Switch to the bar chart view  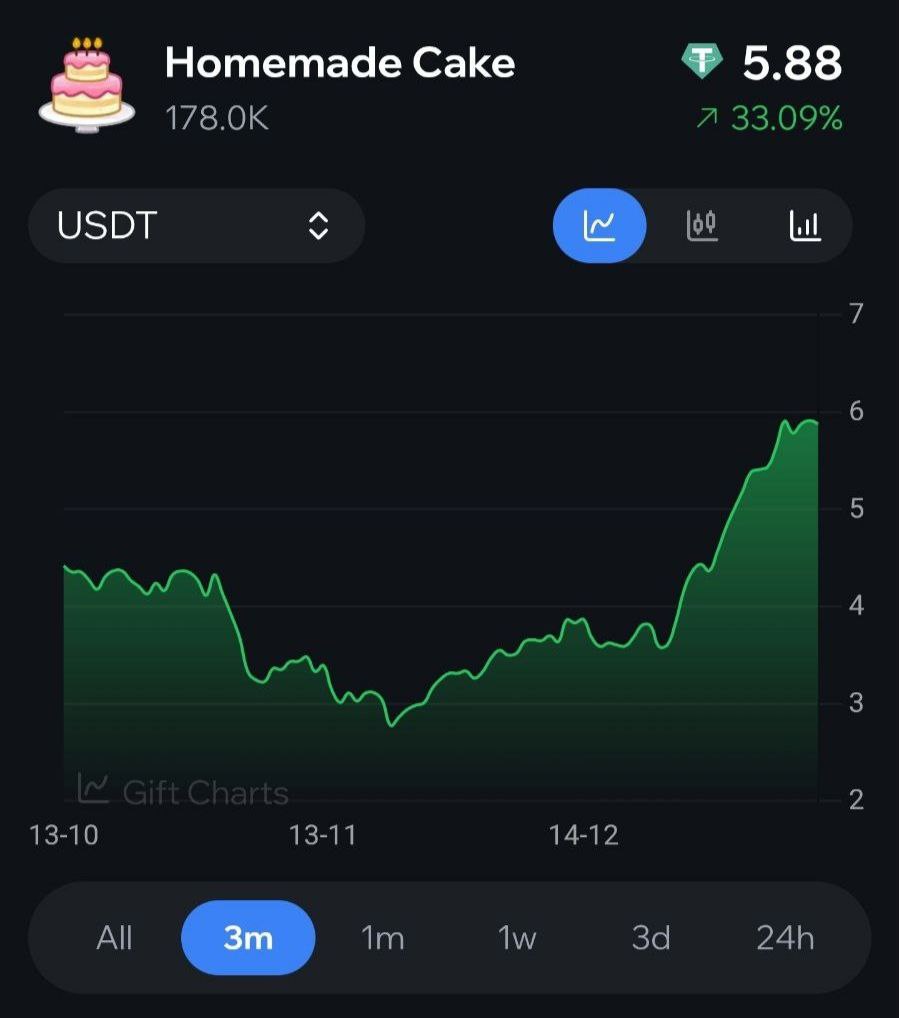(x=804, y=226)
